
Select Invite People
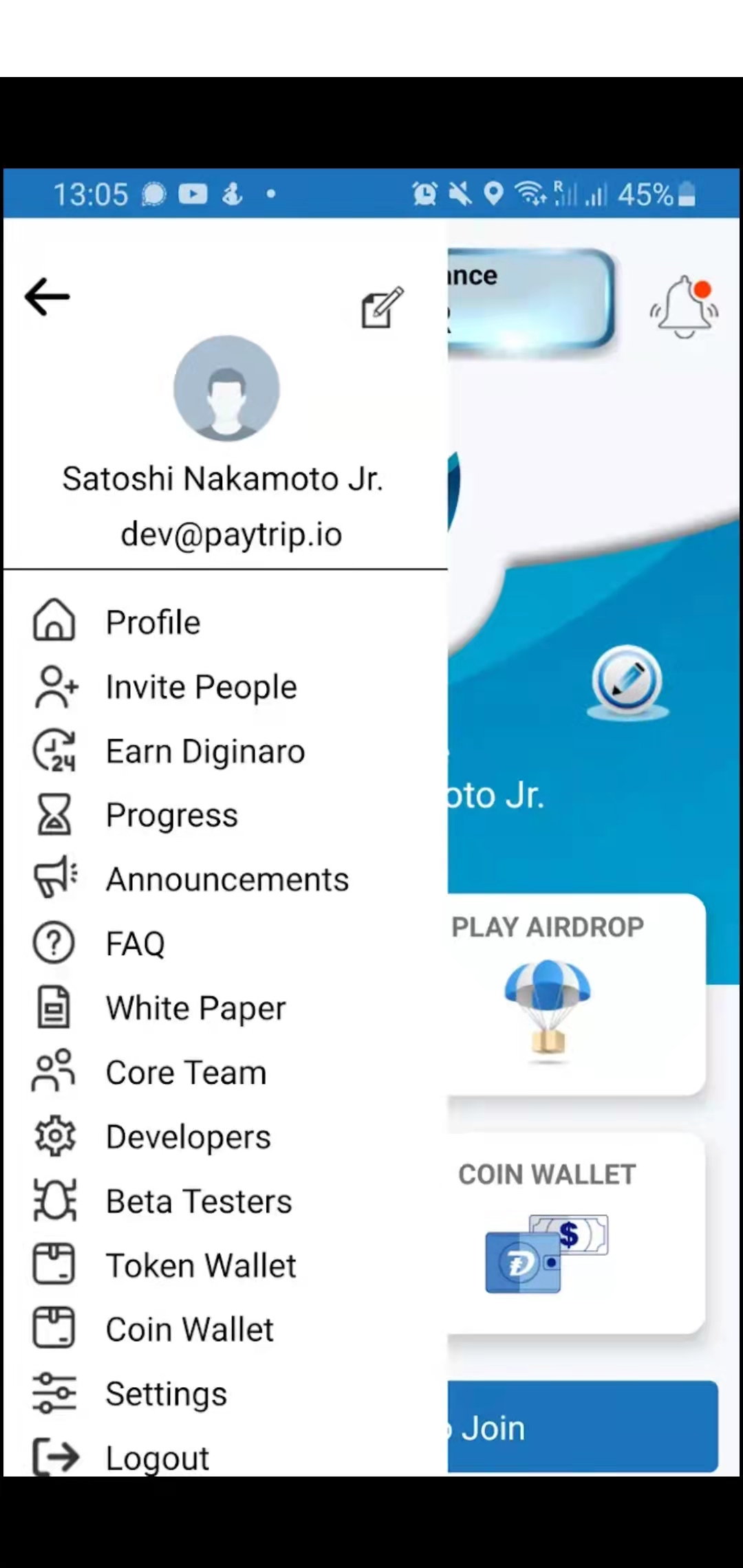point(201,687)
